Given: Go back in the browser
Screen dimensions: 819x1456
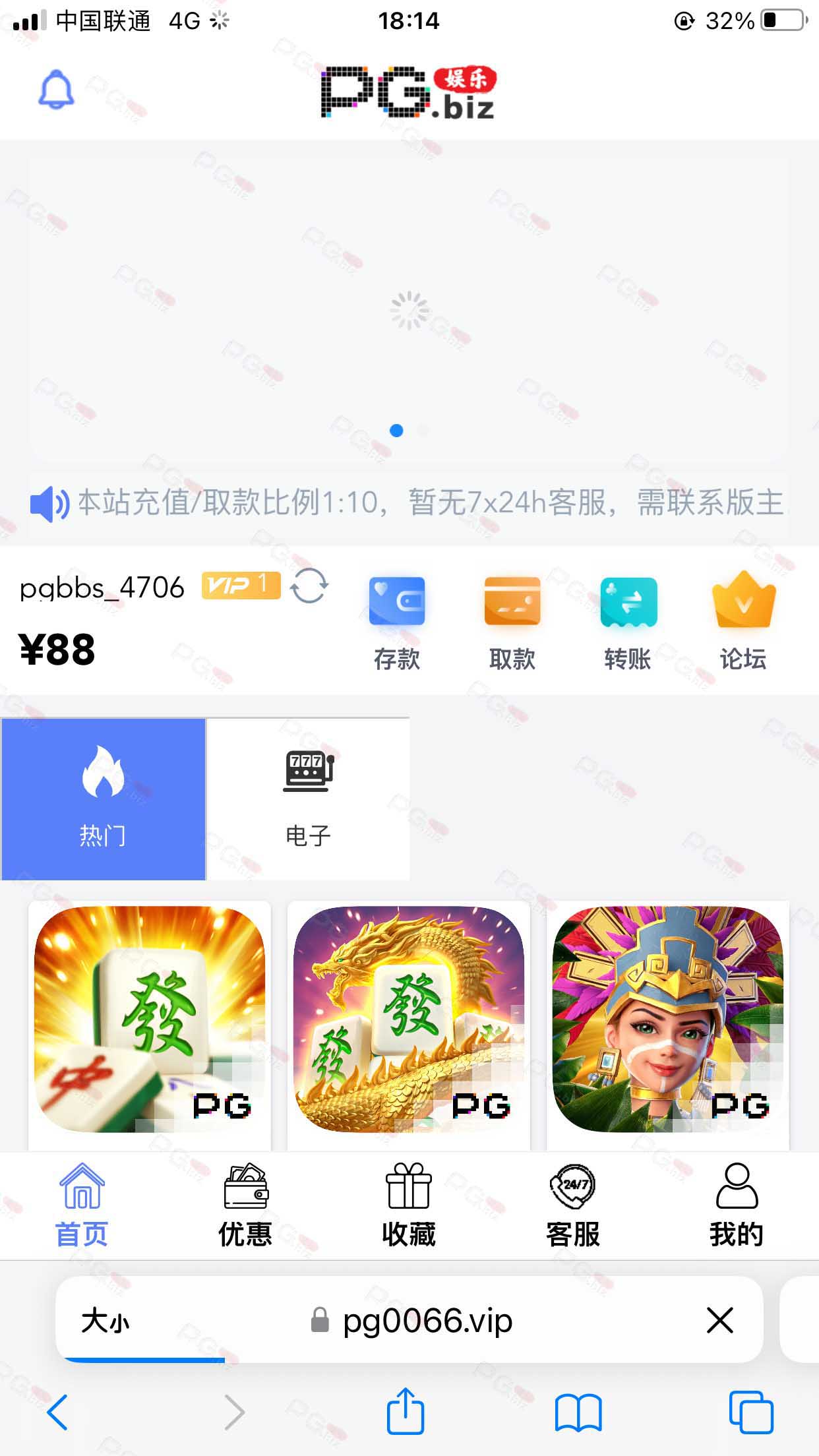Looking at the screenshot, I should [x=58, y=1412].
